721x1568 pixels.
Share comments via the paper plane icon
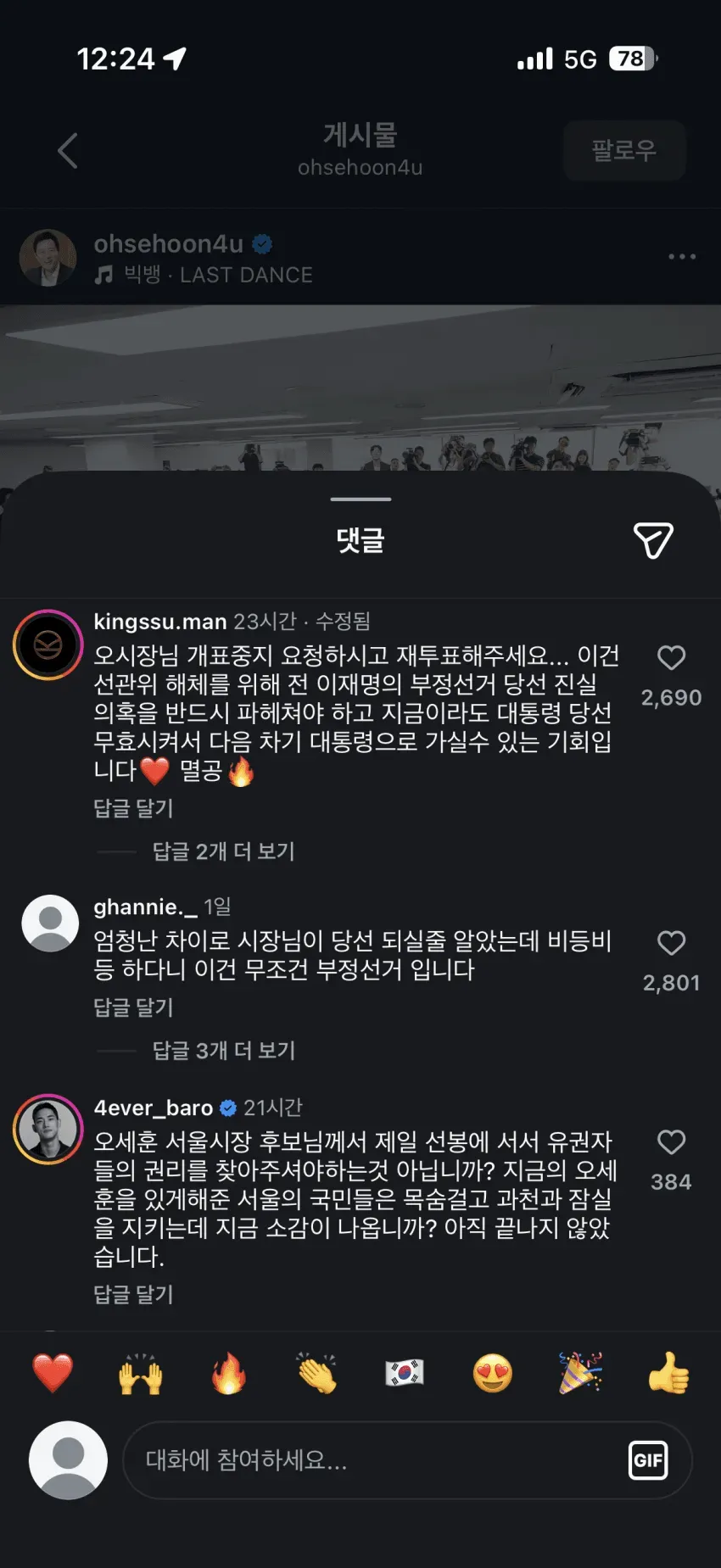(x=653, y=540)
